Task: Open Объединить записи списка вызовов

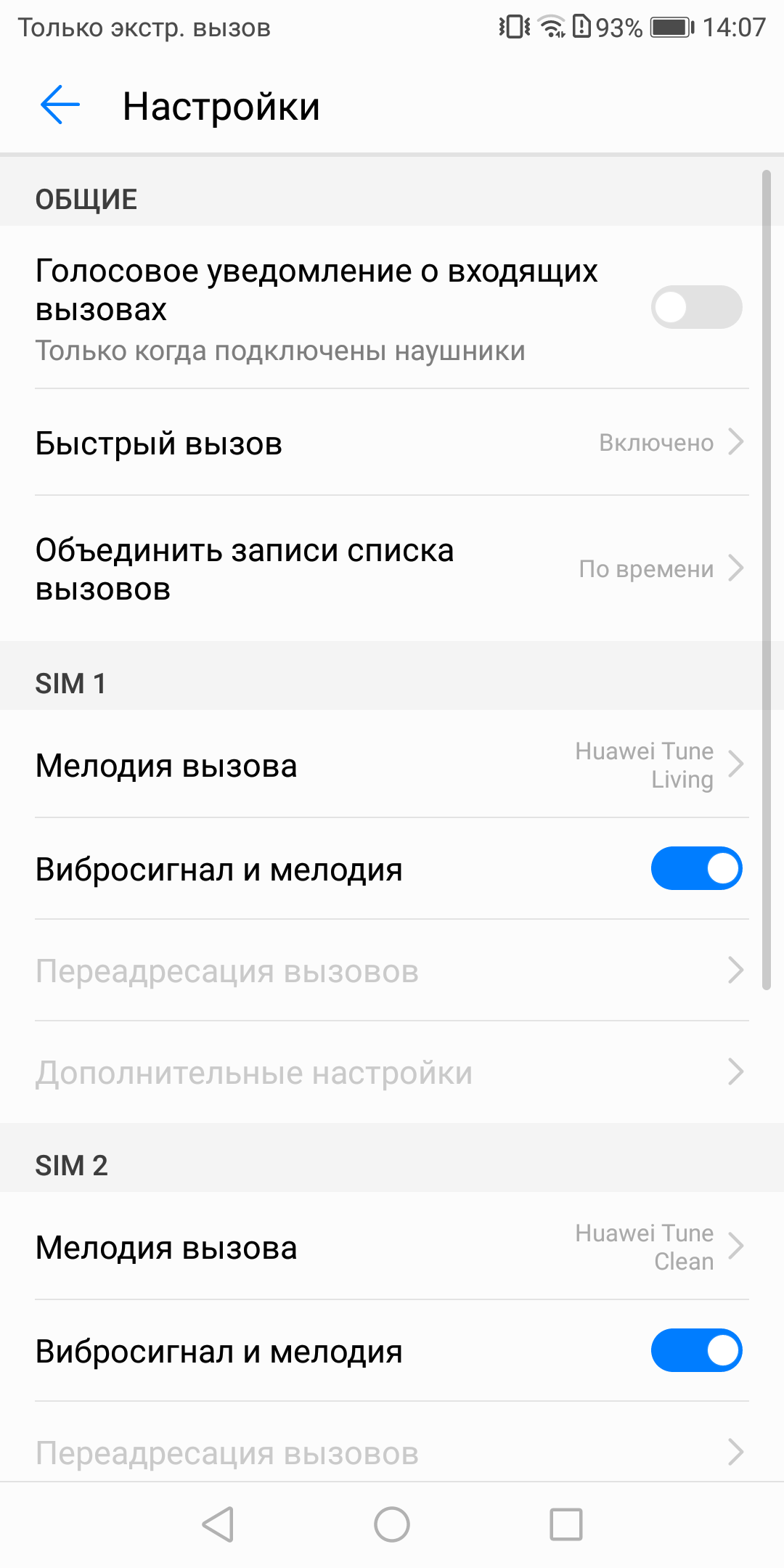Action: click(x=392, y=569)
